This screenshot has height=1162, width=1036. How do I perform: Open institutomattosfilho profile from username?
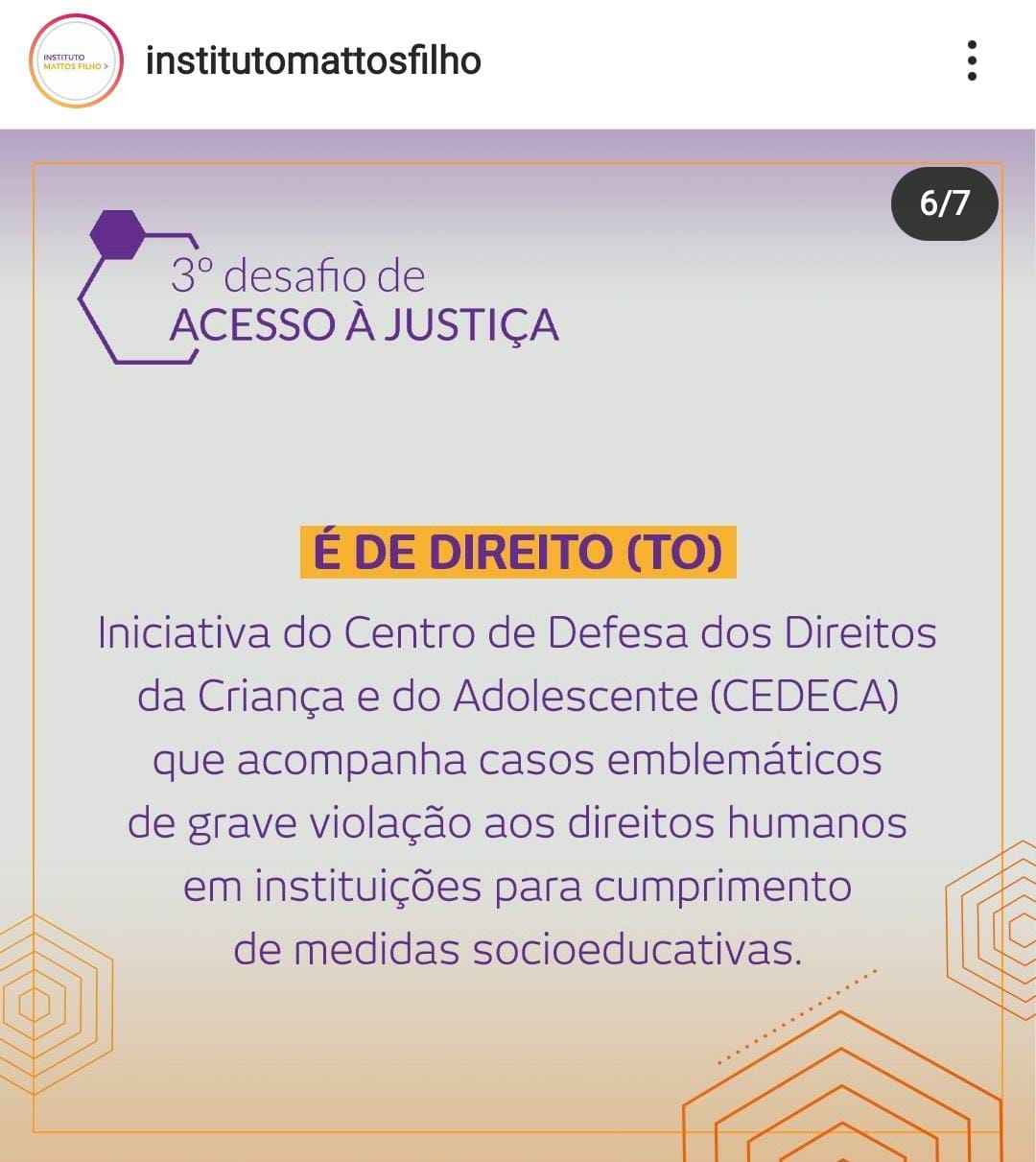[x=313, y=60]
